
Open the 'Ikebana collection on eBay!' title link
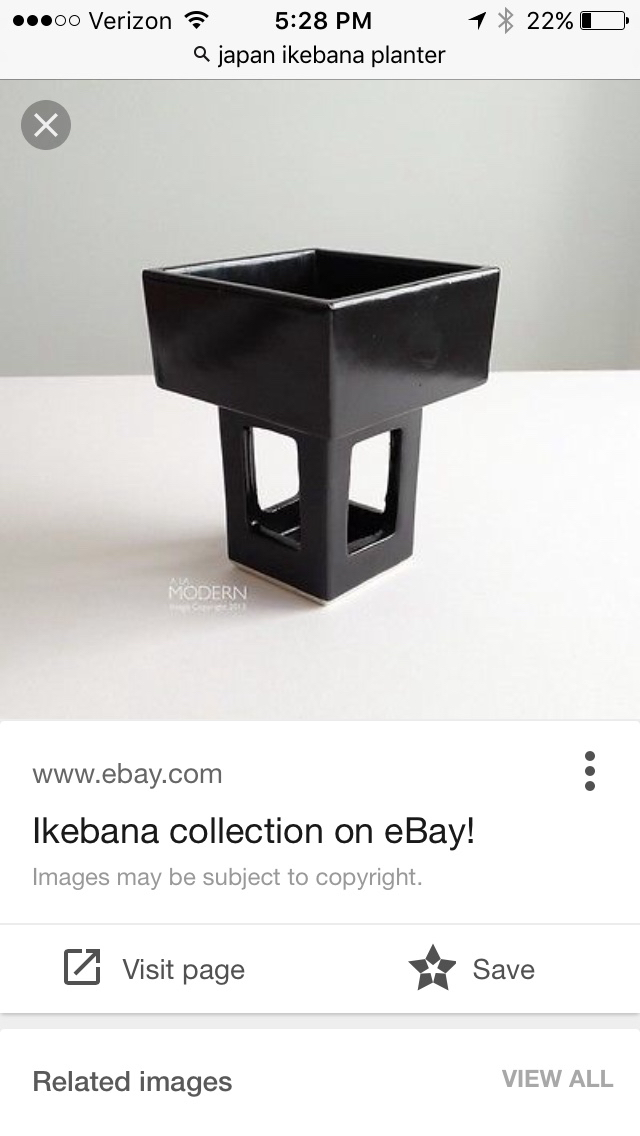click(253, 831)
